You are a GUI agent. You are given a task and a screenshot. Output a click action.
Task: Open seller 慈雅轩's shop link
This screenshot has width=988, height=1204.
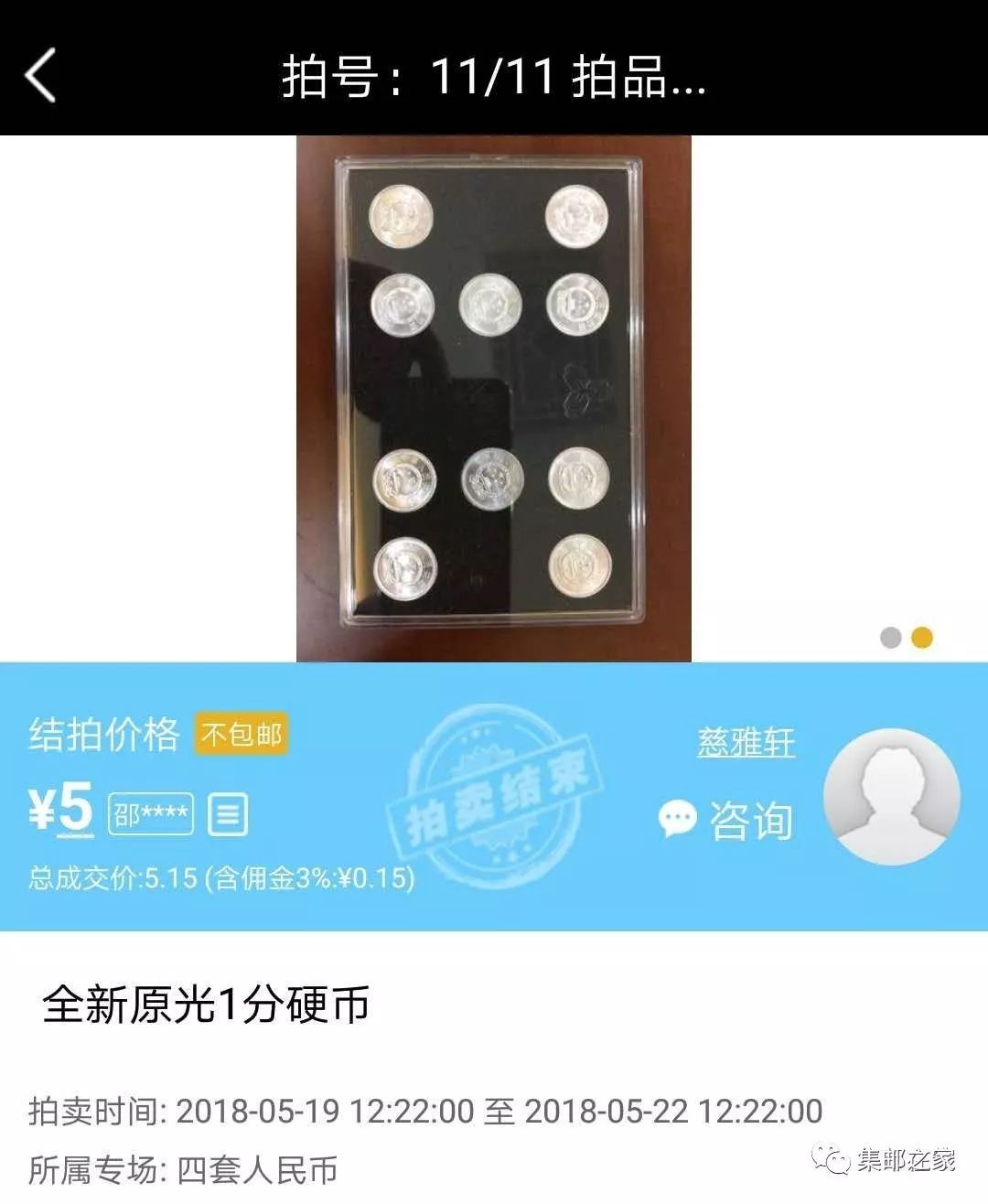[x=746, y=742]
